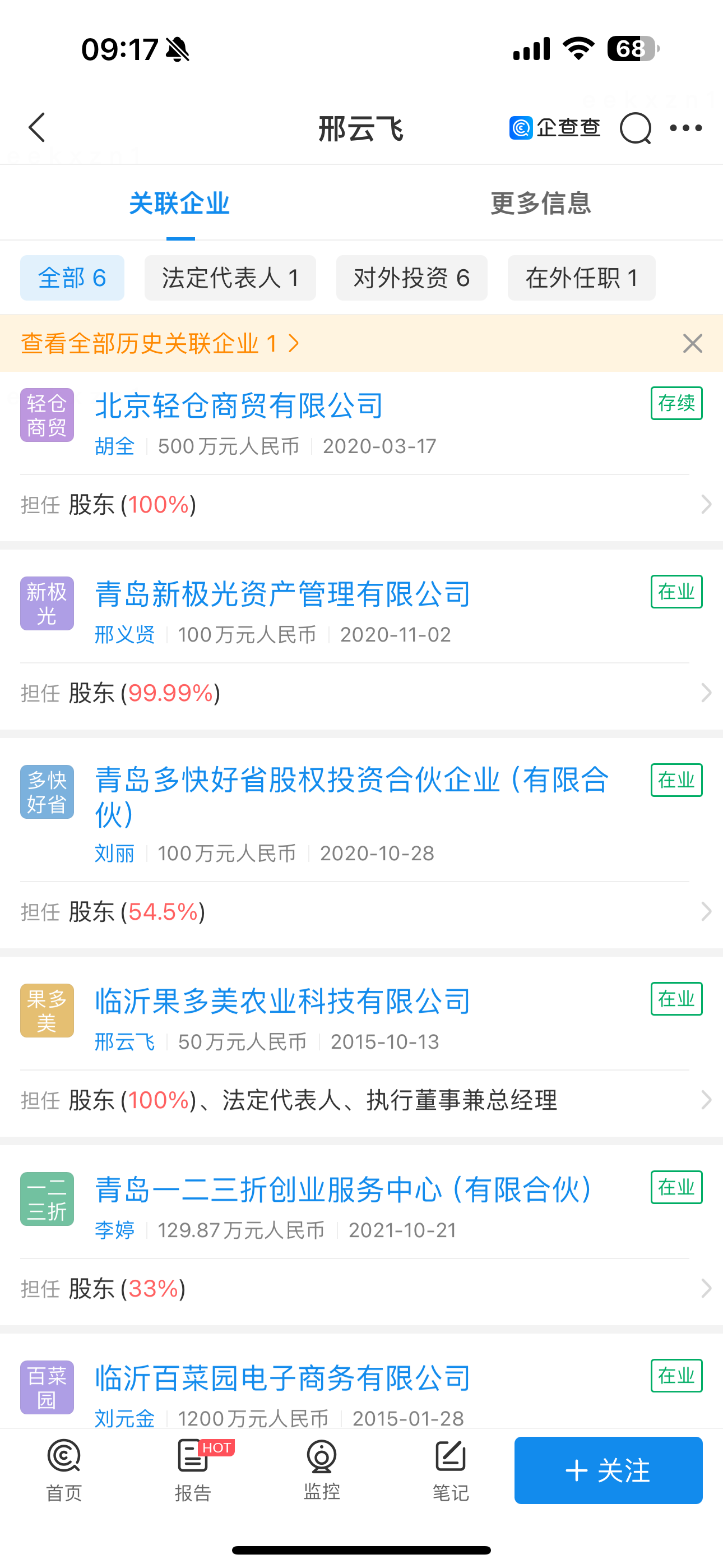The image size is (723, 1568).
Task: Tap the 关注 follow button
Action: pos(608,1470)
